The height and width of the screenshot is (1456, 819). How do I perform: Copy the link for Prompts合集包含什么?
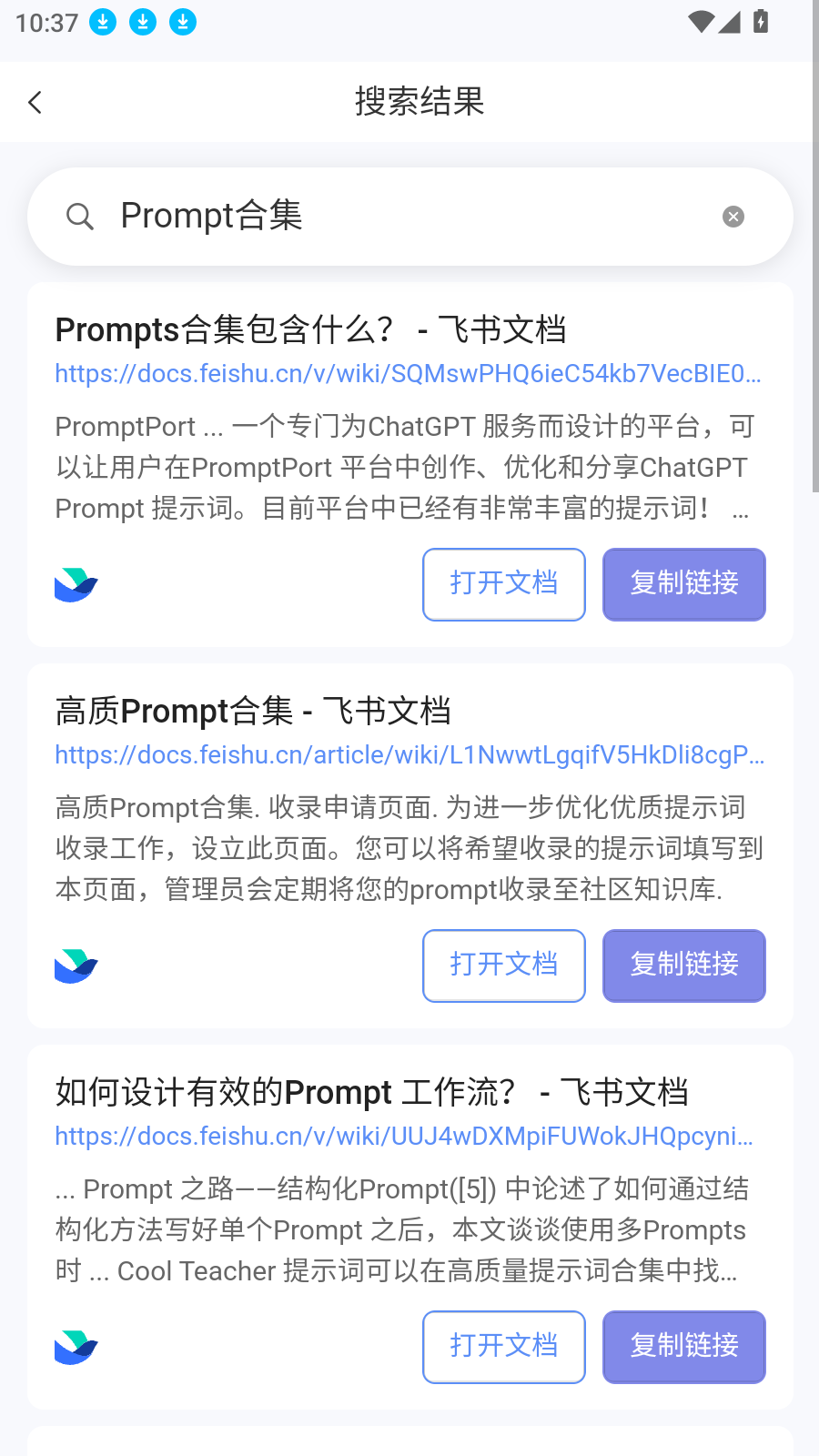(683, 584)
